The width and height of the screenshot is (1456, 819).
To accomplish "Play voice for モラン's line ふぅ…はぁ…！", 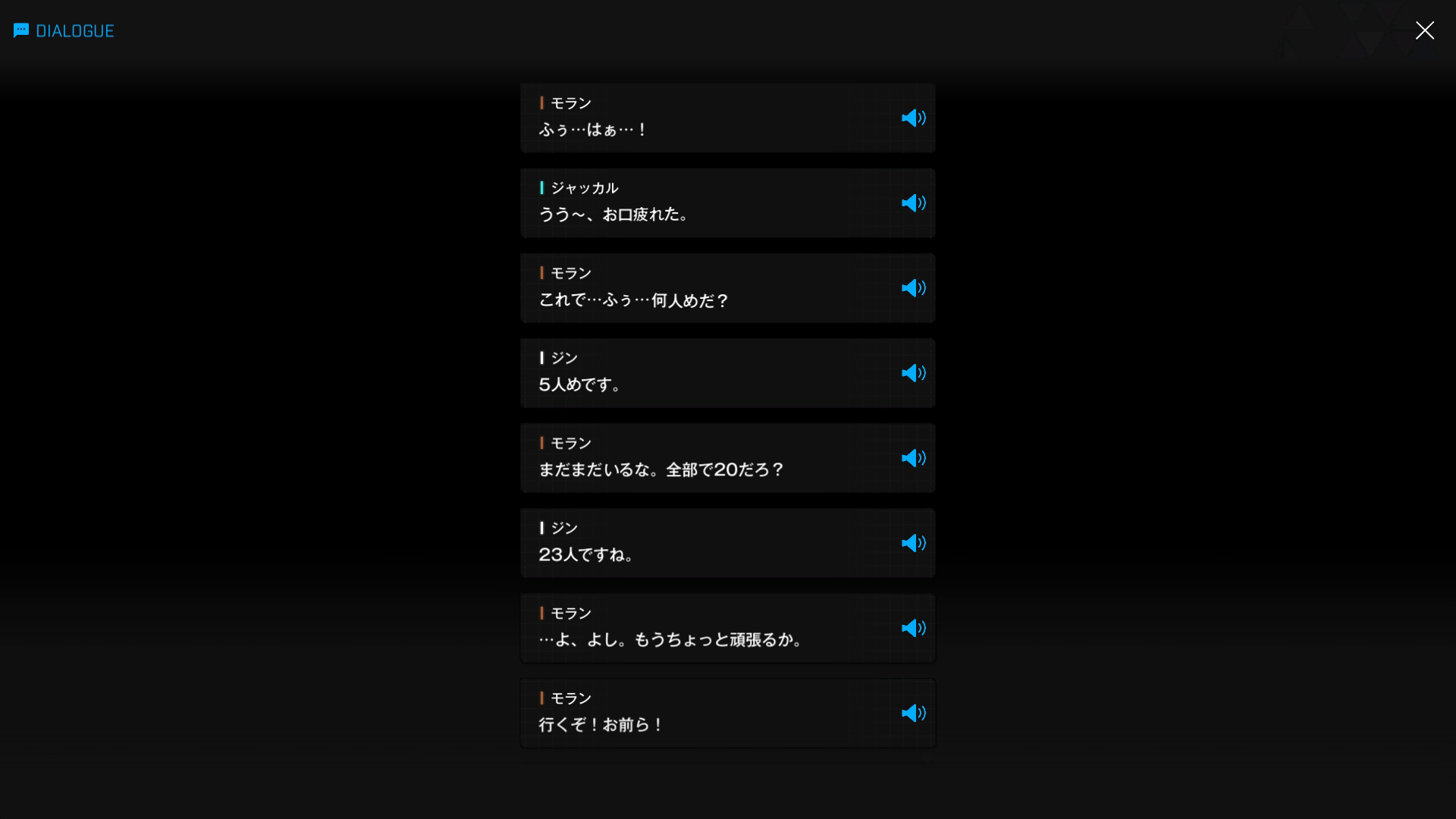I will (x=913, y=118).
